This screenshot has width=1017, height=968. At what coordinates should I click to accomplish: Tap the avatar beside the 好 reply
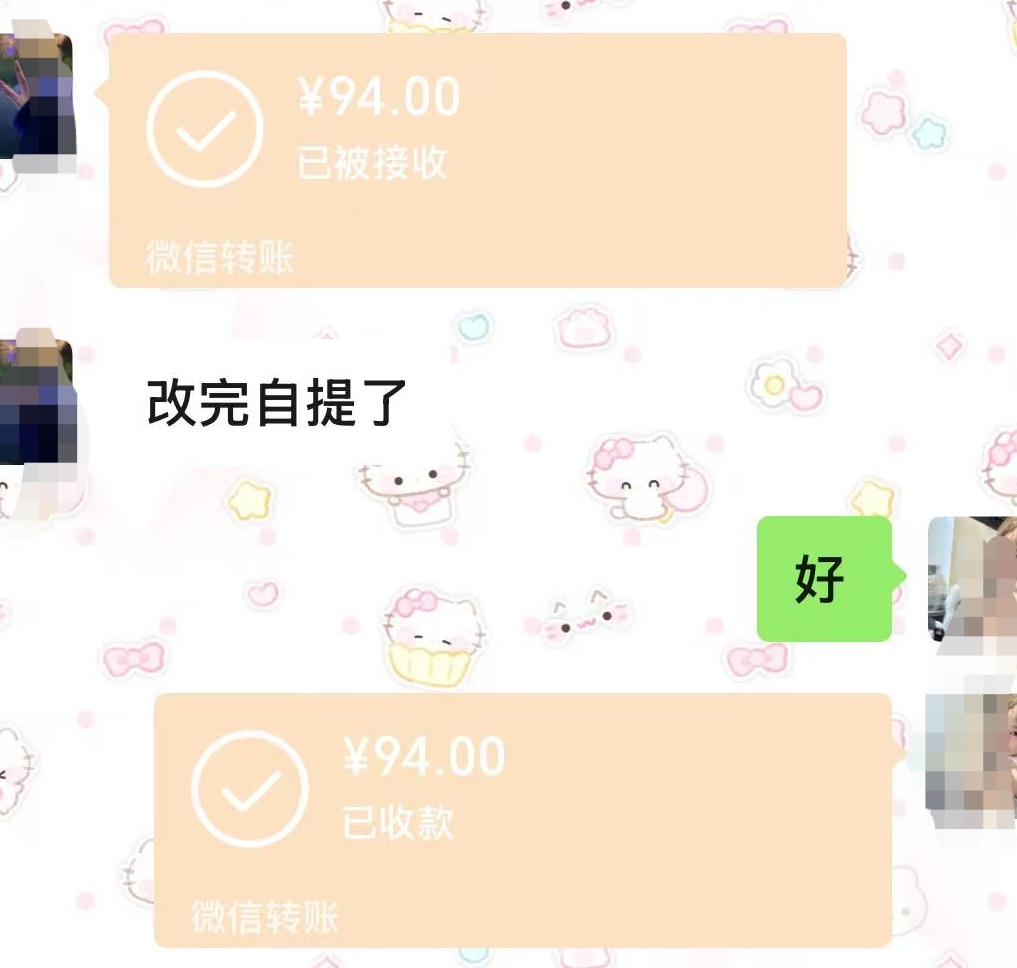coord(971,578)
